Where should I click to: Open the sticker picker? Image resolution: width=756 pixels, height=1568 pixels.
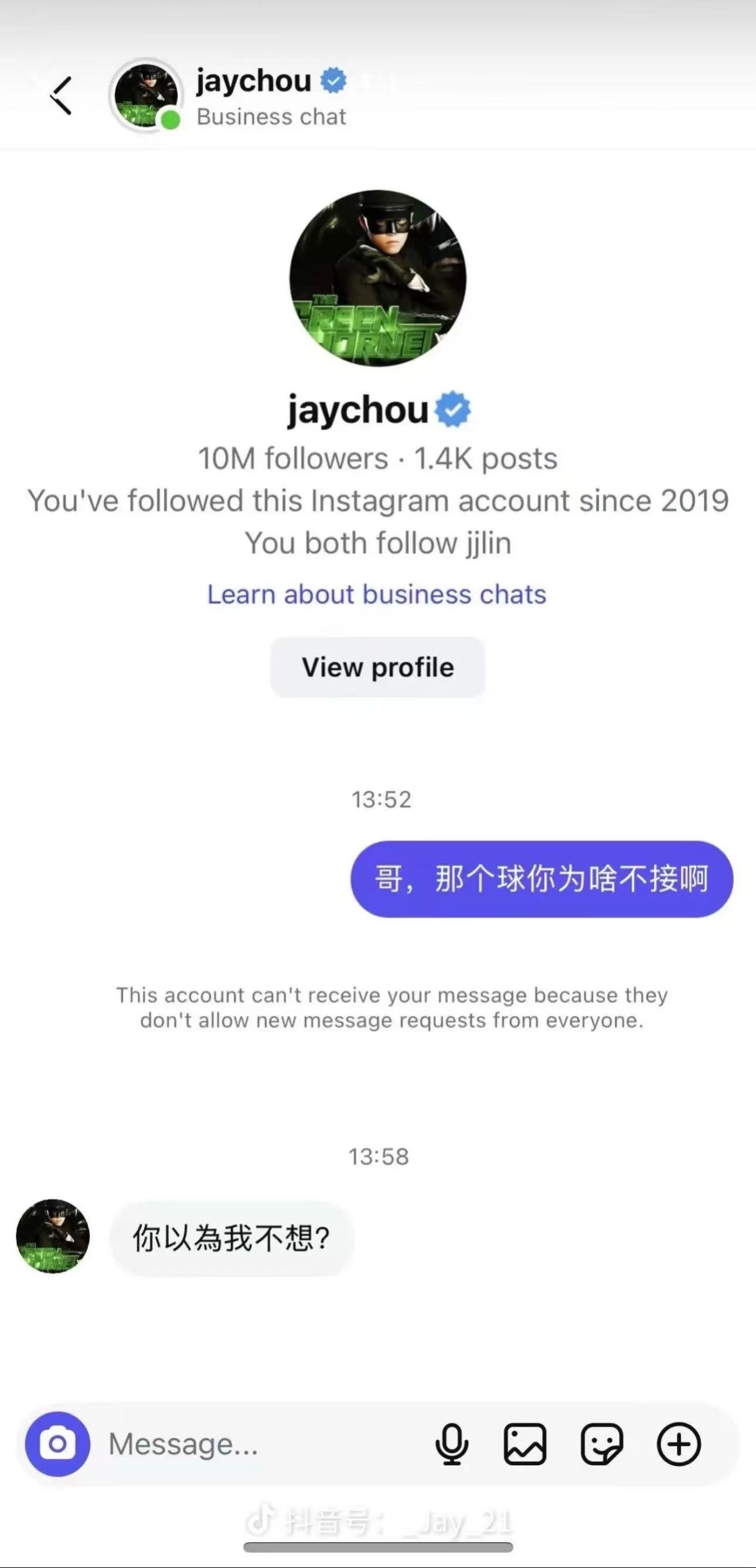click(601, 1443)
